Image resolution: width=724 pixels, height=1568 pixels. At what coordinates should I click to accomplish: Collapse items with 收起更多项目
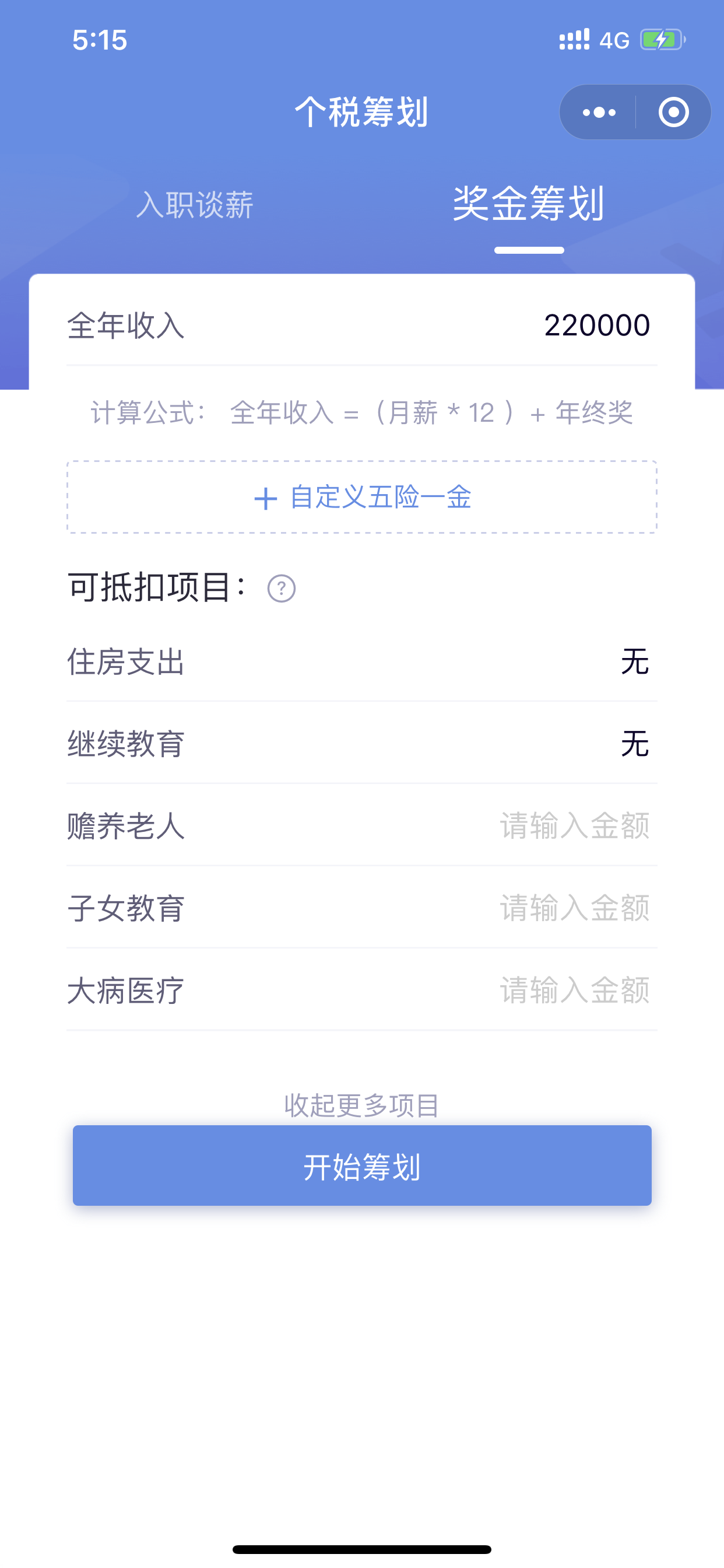362,1105
